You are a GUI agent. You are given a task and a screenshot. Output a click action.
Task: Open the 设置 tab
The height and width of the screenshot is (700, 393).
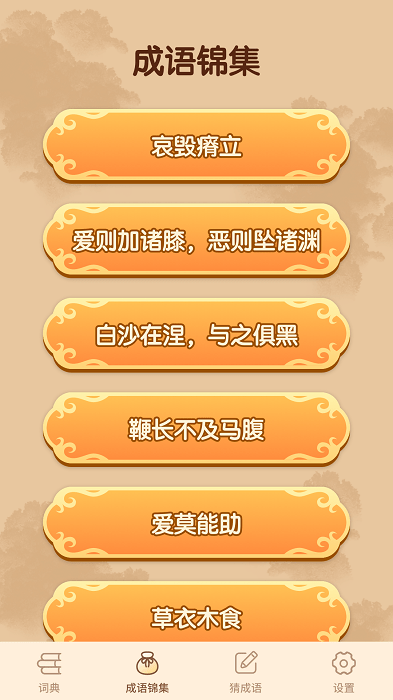(344, 671)
